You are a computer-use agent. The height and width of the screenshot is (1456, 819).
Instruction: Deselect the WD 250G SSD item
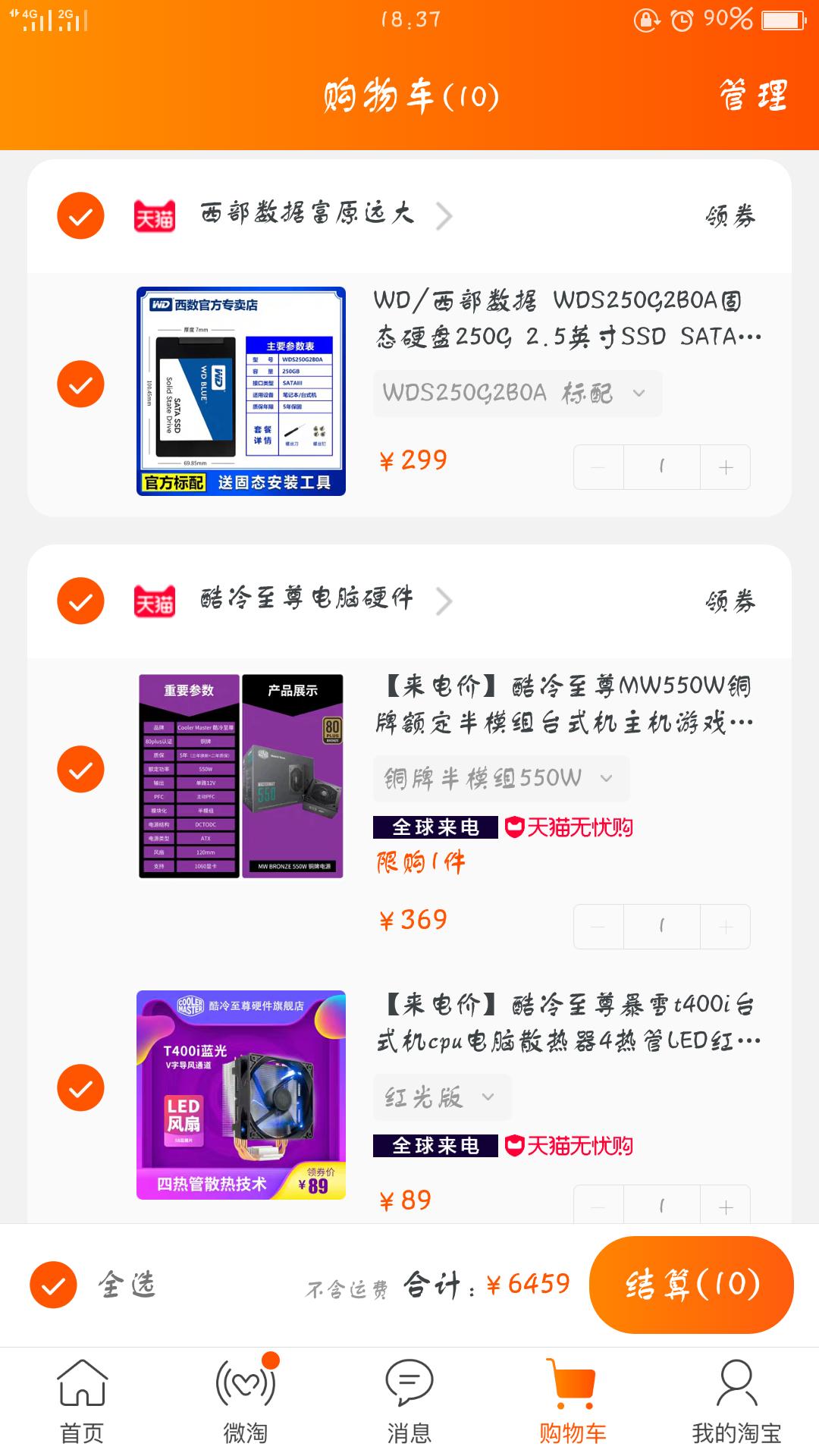(x=80, y=384)
